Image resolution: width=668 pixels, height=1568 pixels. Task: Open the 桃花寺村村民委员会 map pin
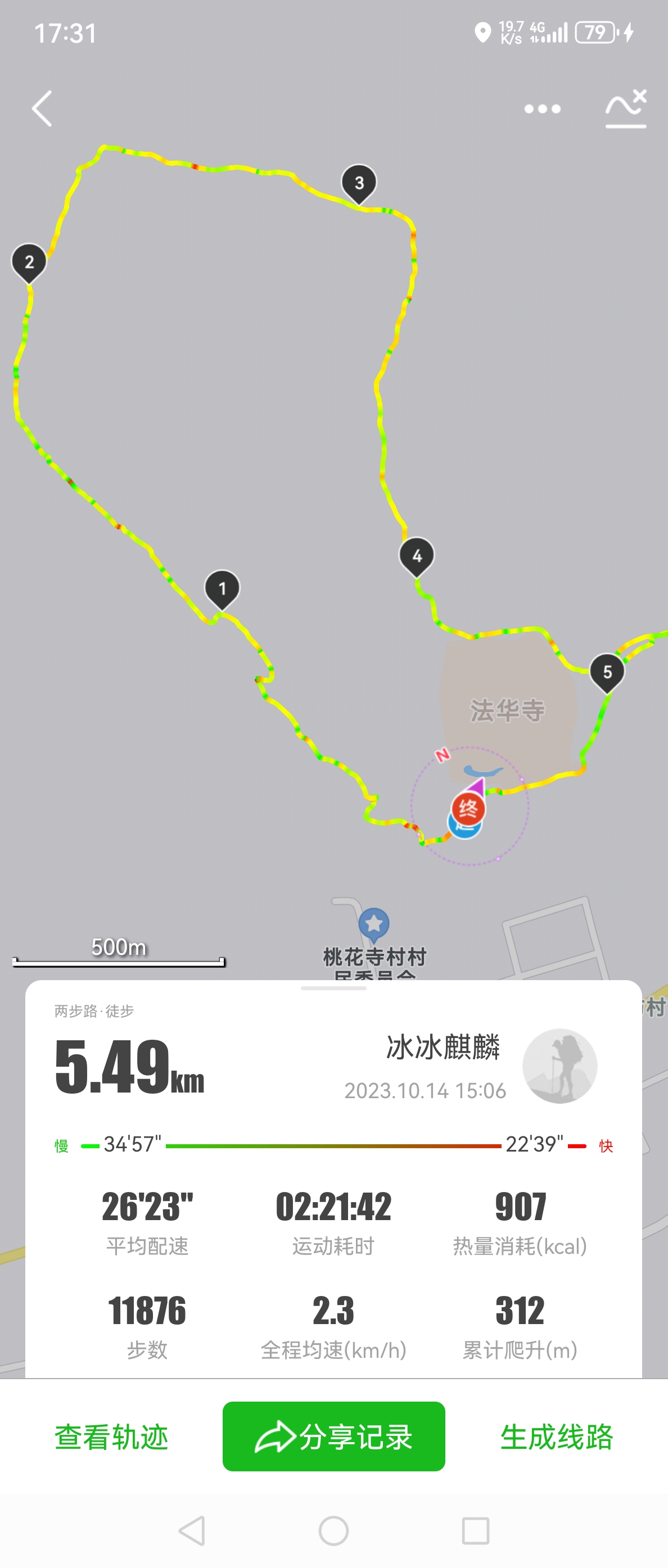pyautogui.click(x=374, y=924)
